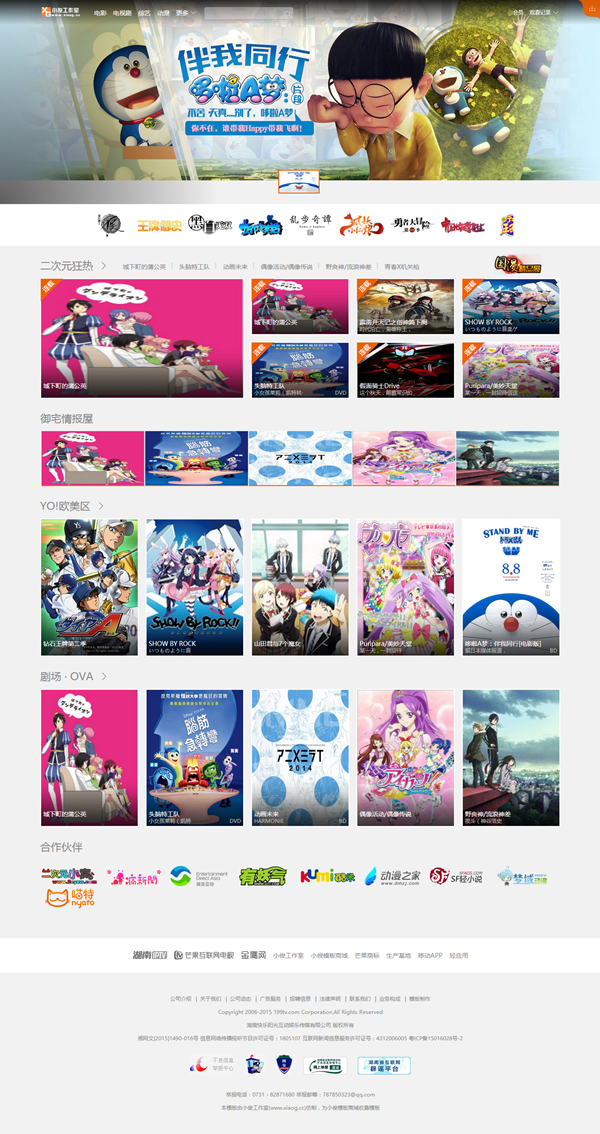Visit the 动漫之家 partner link

click(x=386, y=876)
